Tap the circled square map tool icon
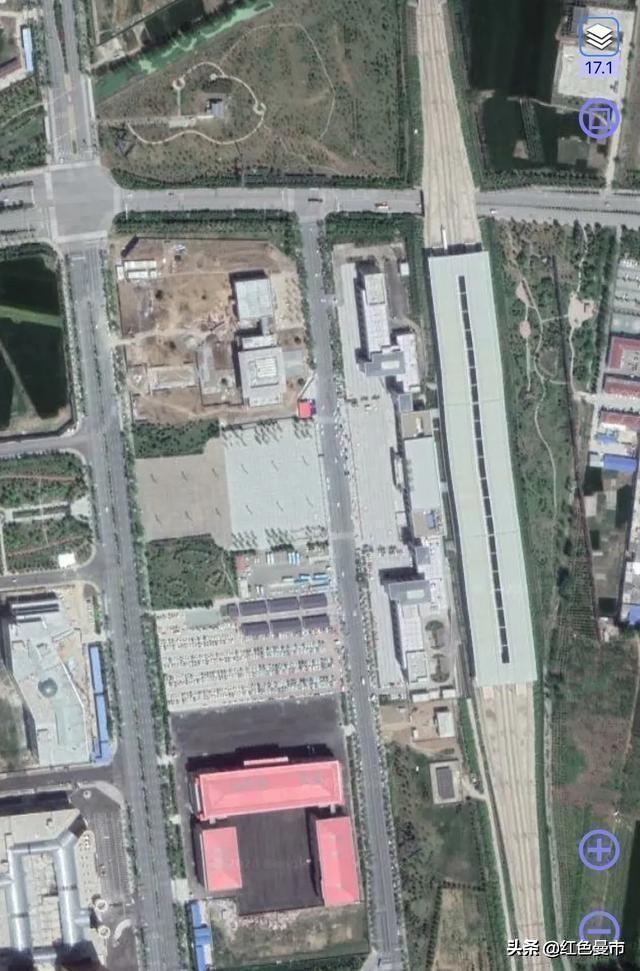This screenshot has width=640, height=971. coord(599,119)
